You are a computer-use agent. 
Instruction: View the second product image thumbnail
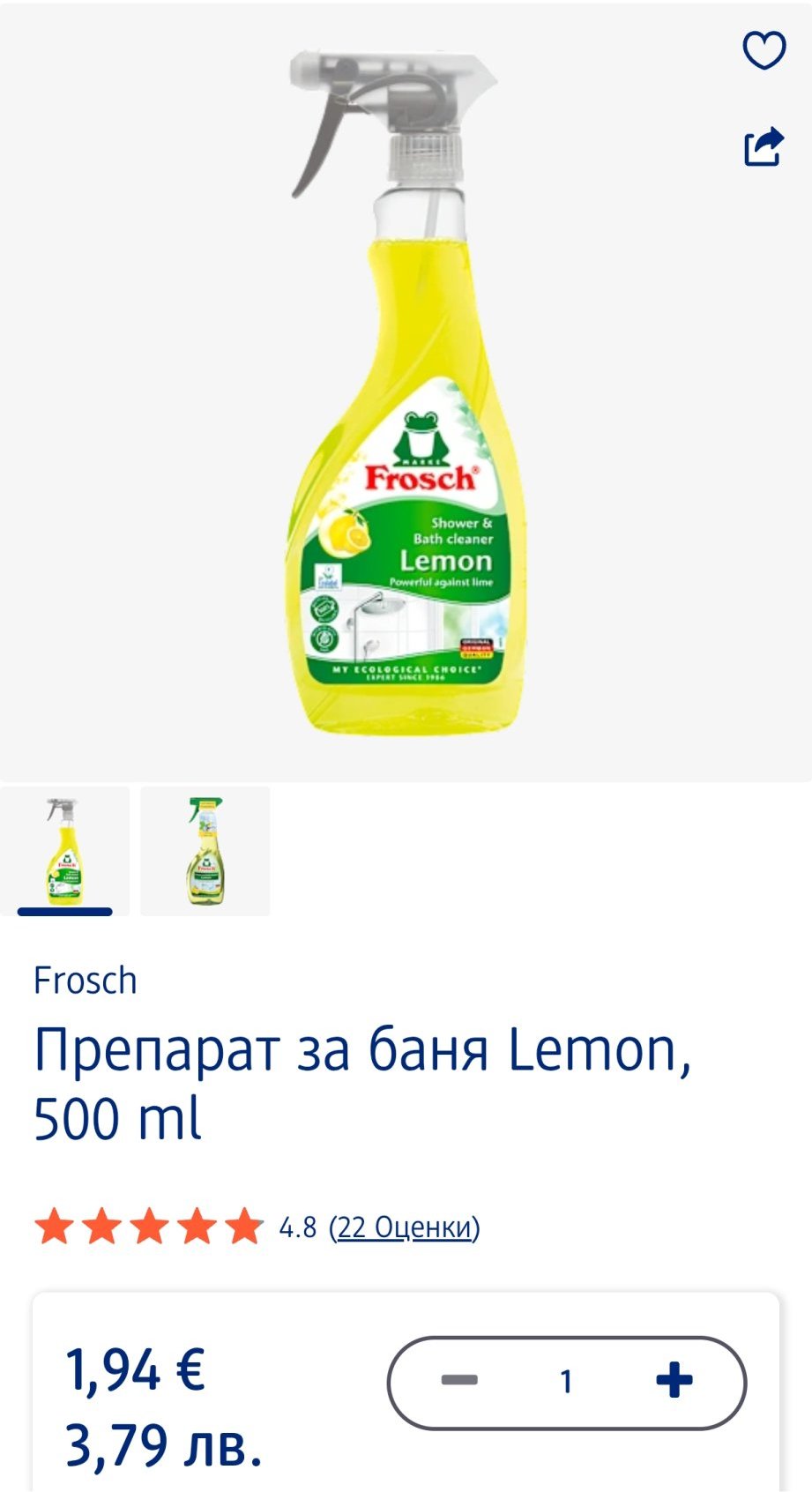205,851
